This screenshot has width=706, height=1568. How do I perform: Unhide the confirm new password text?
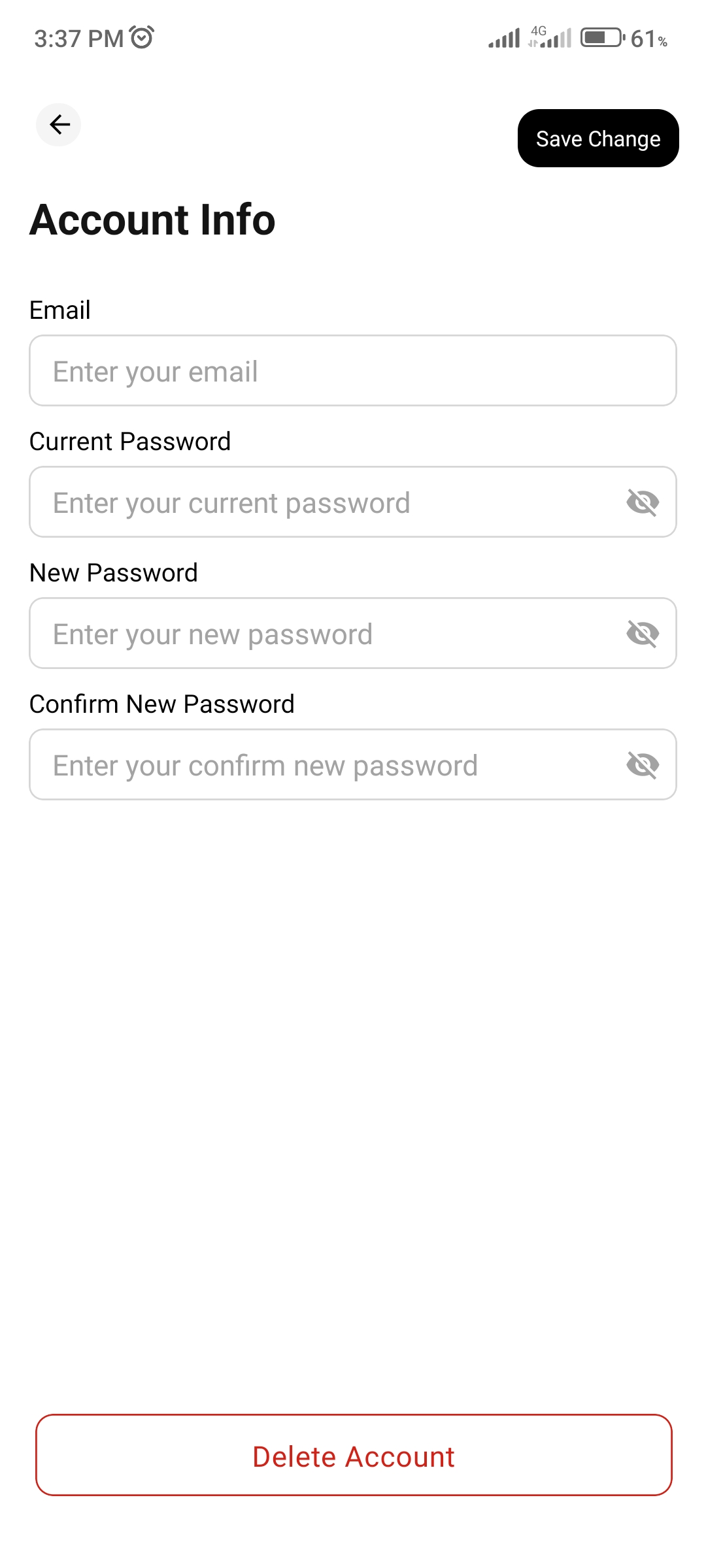pos(643,765)
